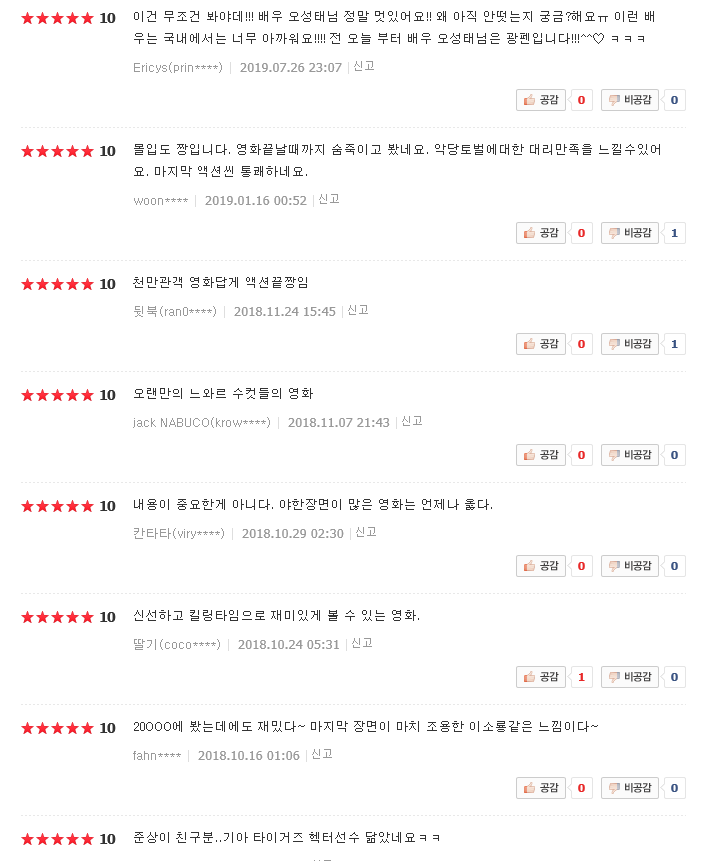Tap 비공감 on 뒷북's review

click(630, 344)
